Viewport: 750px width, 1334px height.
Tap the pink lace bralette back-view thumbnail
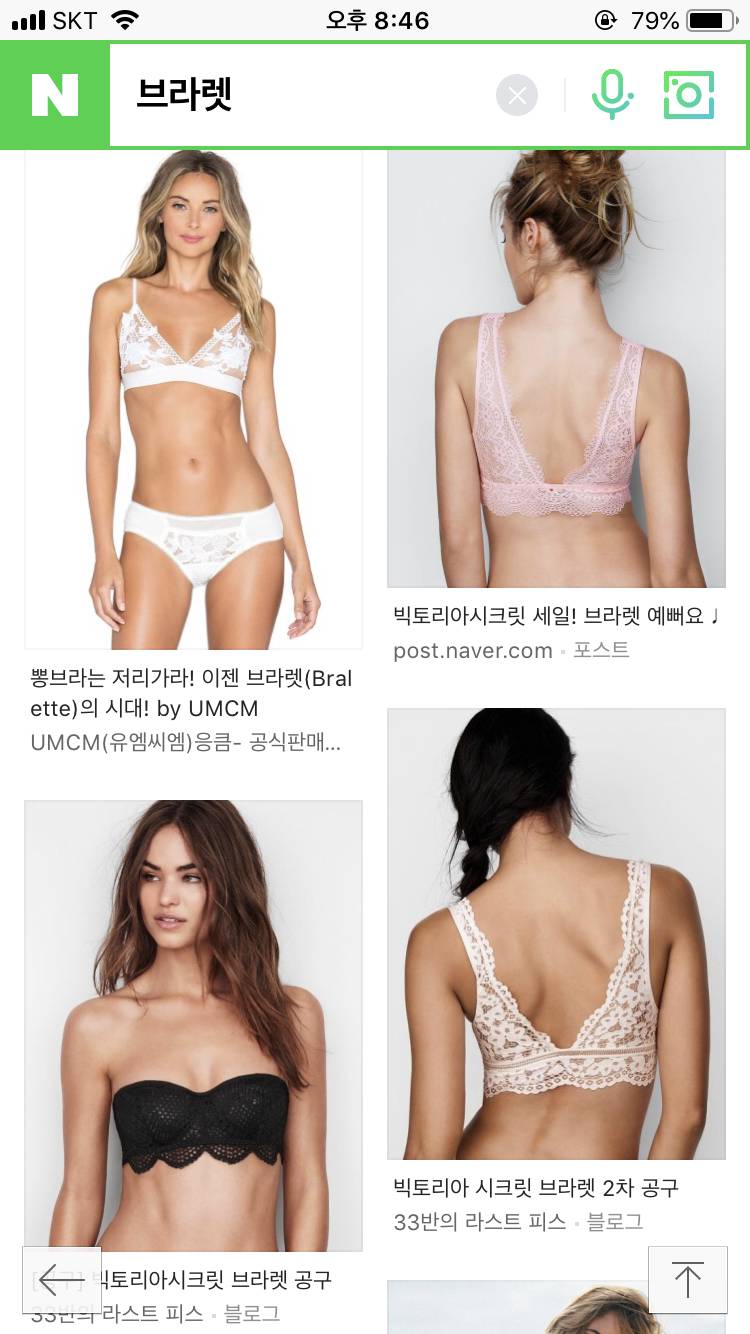[x=556, y=370]
